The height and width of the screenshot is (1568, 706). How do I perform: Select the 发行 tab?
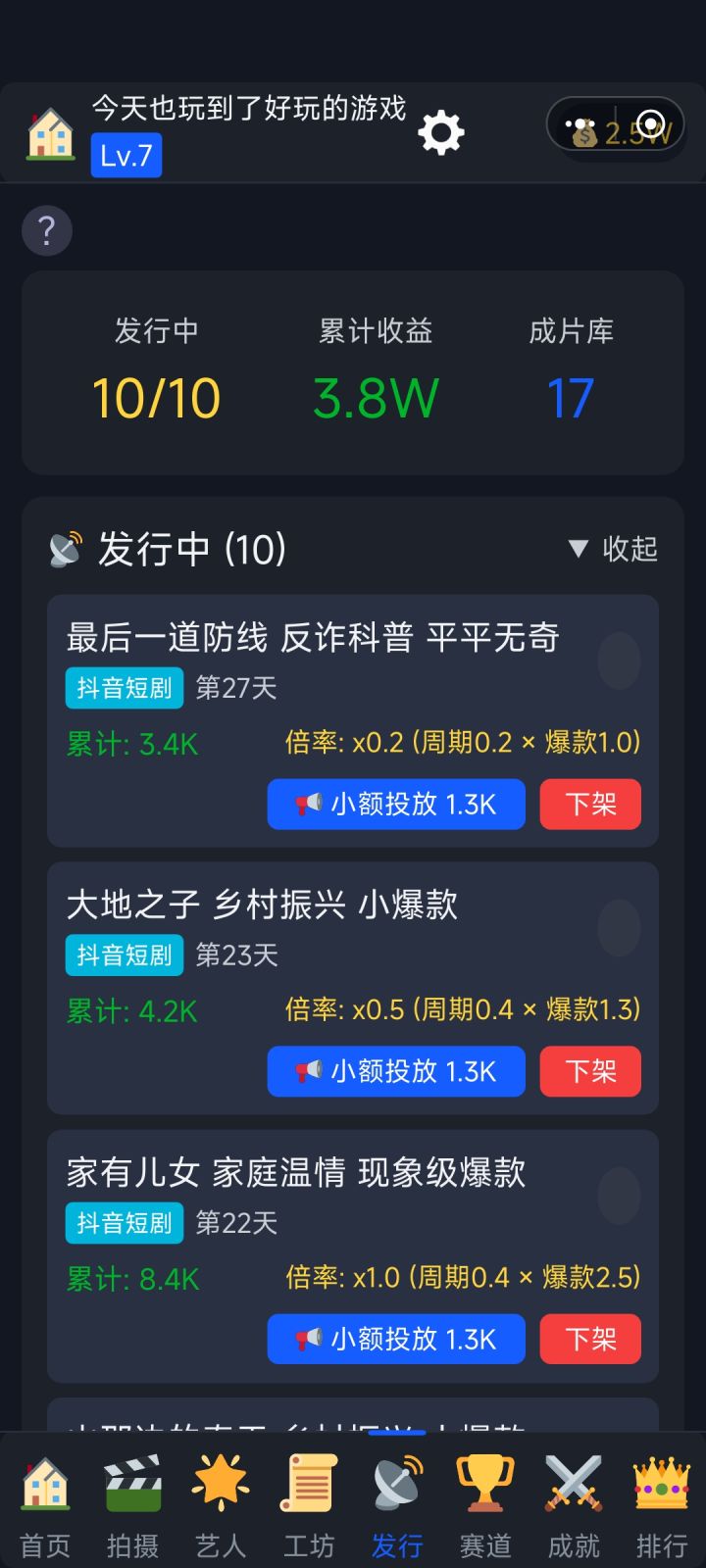tap(397, 1506)
